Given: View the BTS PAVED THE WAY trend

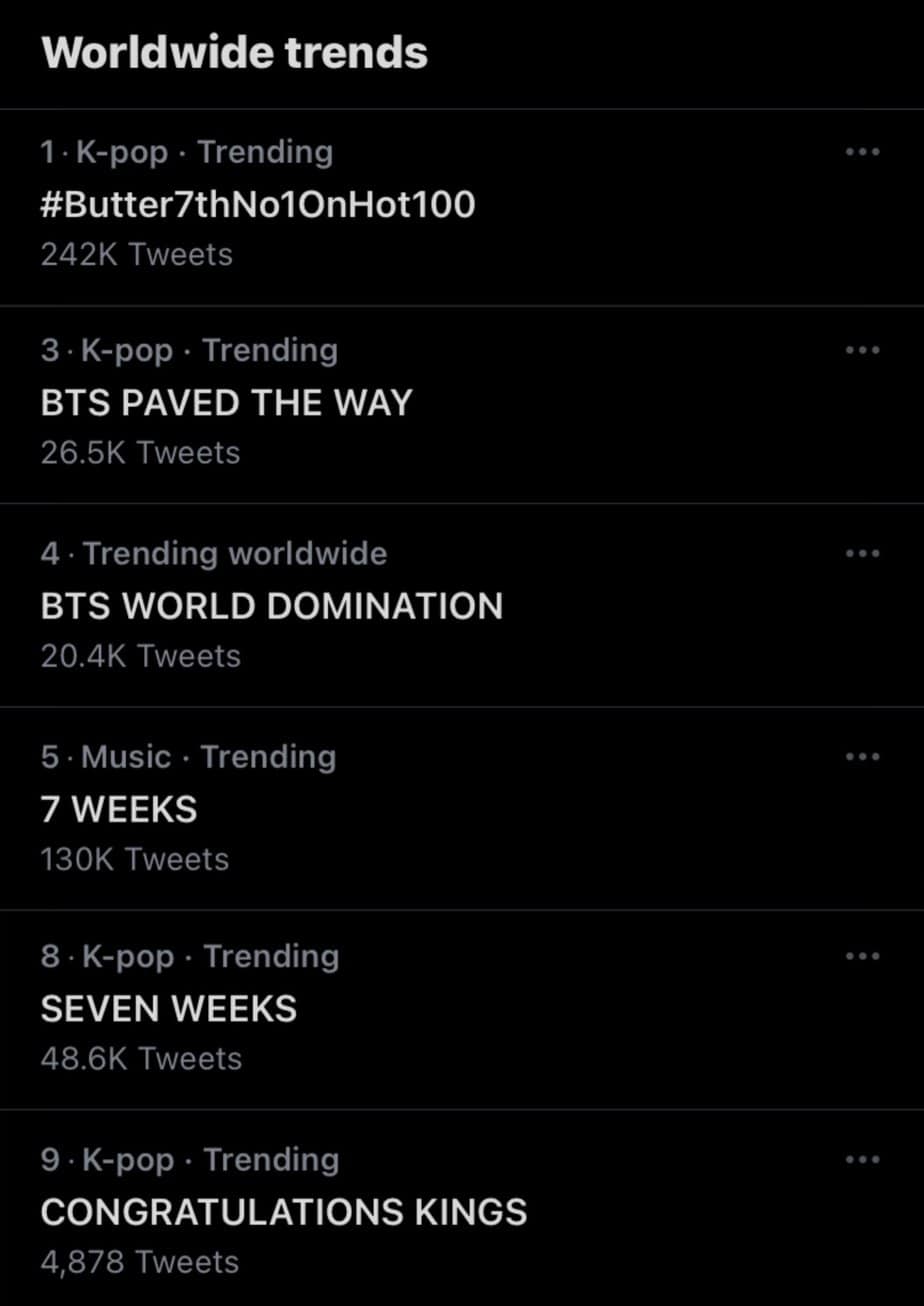Looking at the screenshot, I should tap(227, 403).
